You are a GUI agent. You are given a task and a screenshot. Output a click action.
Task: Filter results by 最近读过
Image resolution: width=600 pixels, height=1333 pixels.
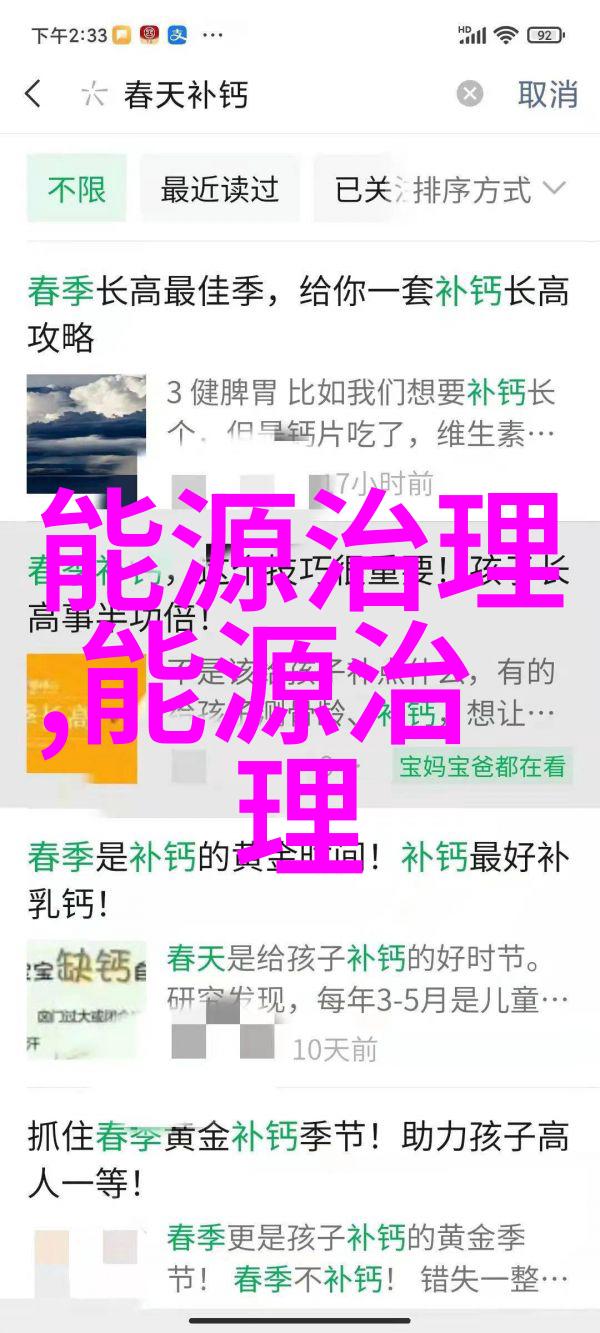(219, 189)
